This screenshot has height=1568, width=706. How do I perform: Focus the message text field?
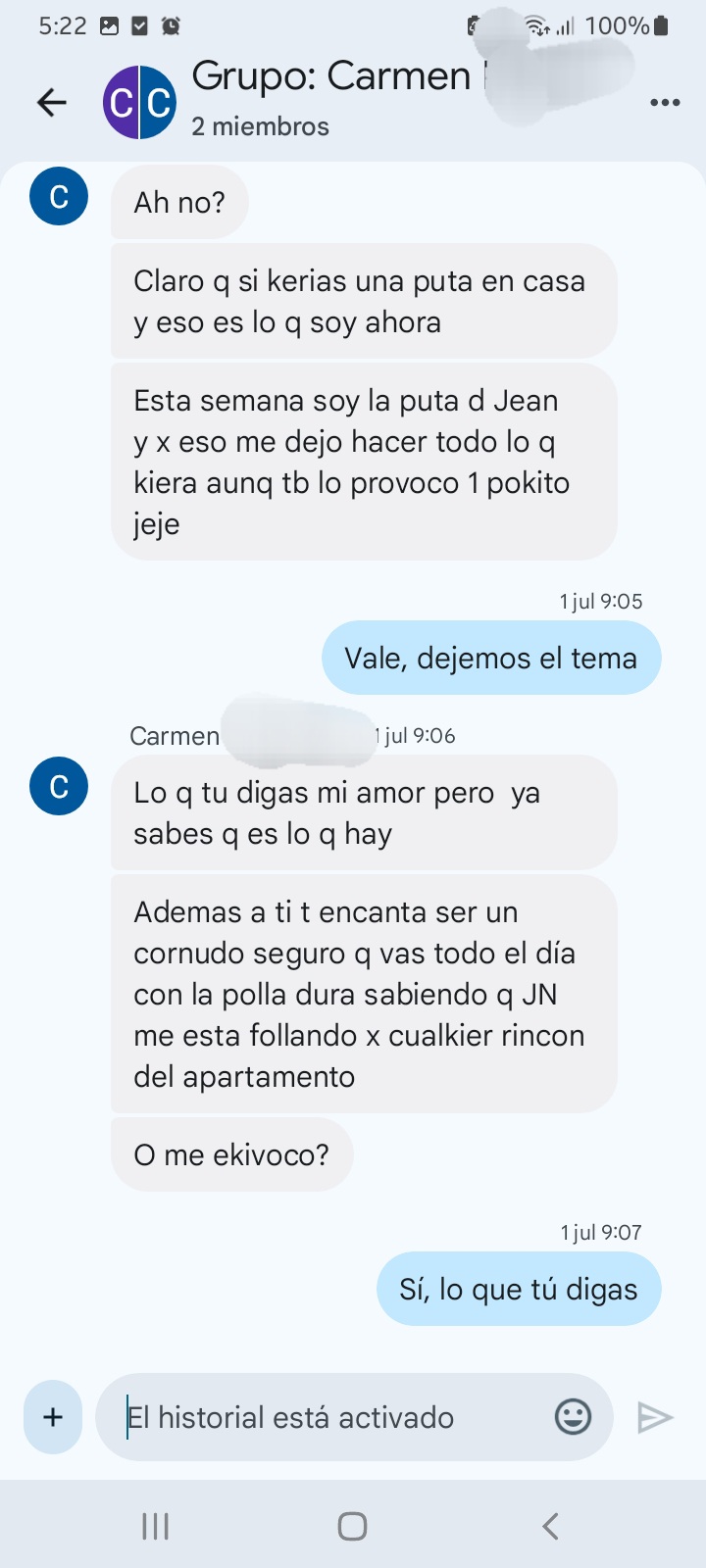coord(324,1417)
